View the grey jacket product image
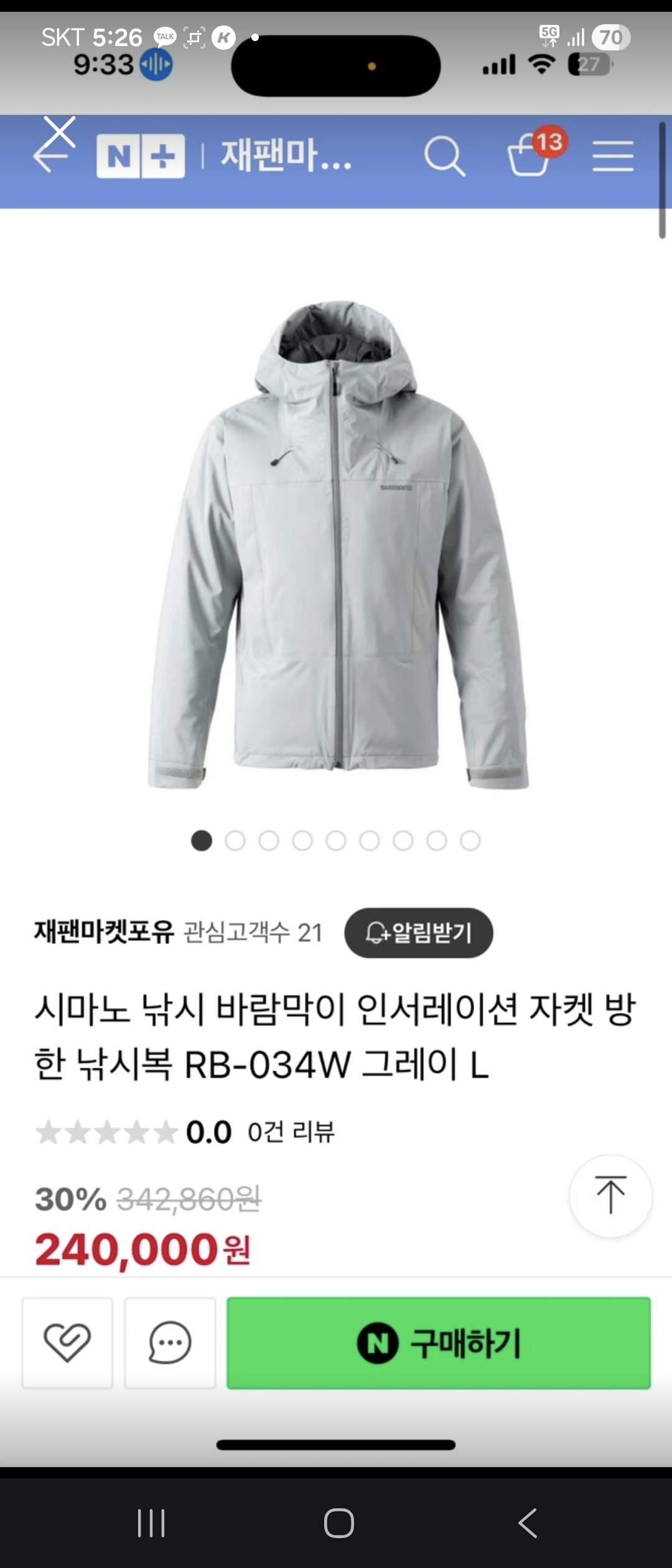The image size is (672, 1568). click(337, 544)
